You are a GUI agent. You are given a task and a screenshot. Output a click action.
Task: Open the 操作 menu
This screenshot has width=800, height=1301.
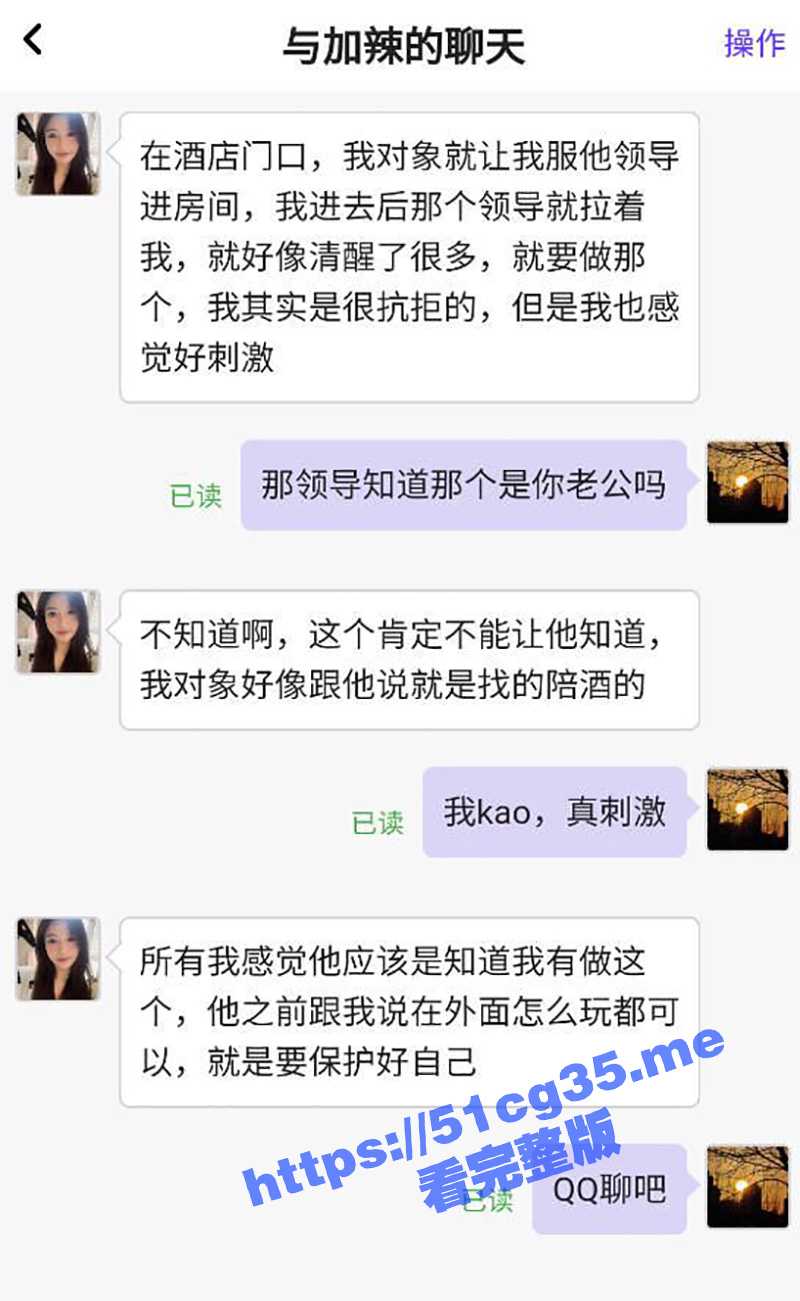pos(754,43)
